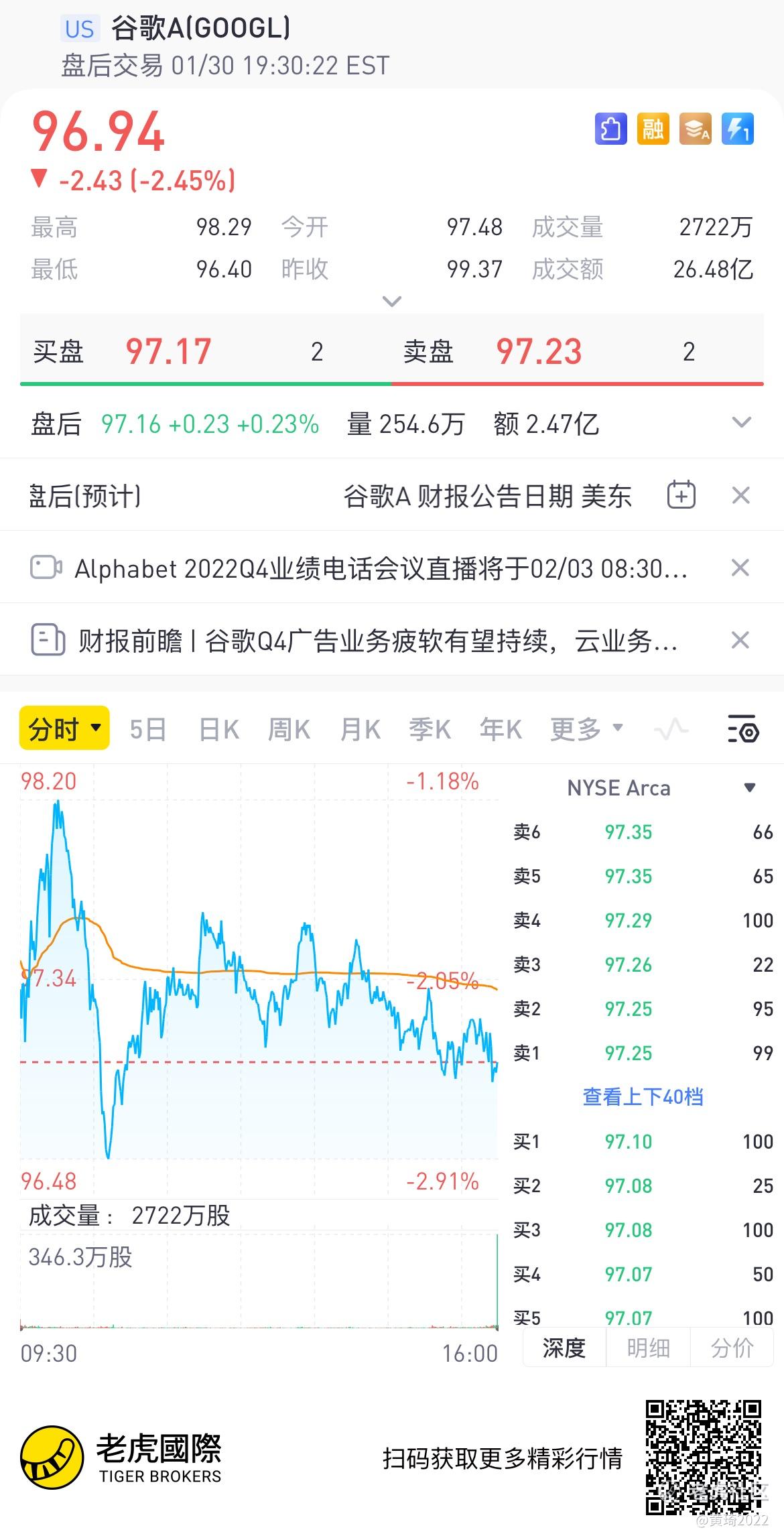
Task: Add the 谷歌A earnings date to the calendar
Action: pos(681,496)
